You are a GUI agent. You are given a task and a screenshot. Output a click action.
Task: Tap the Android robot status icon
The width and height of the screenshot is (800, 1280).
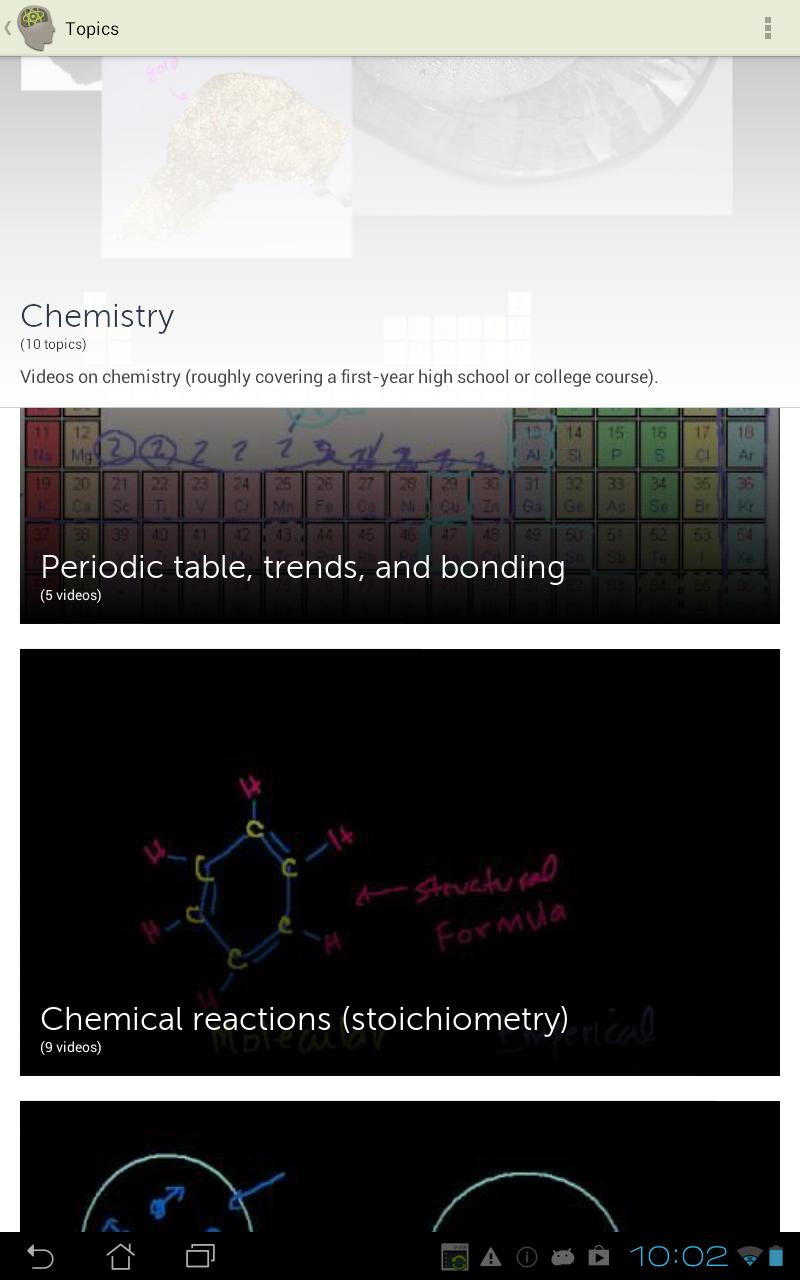coord(562,1256)
